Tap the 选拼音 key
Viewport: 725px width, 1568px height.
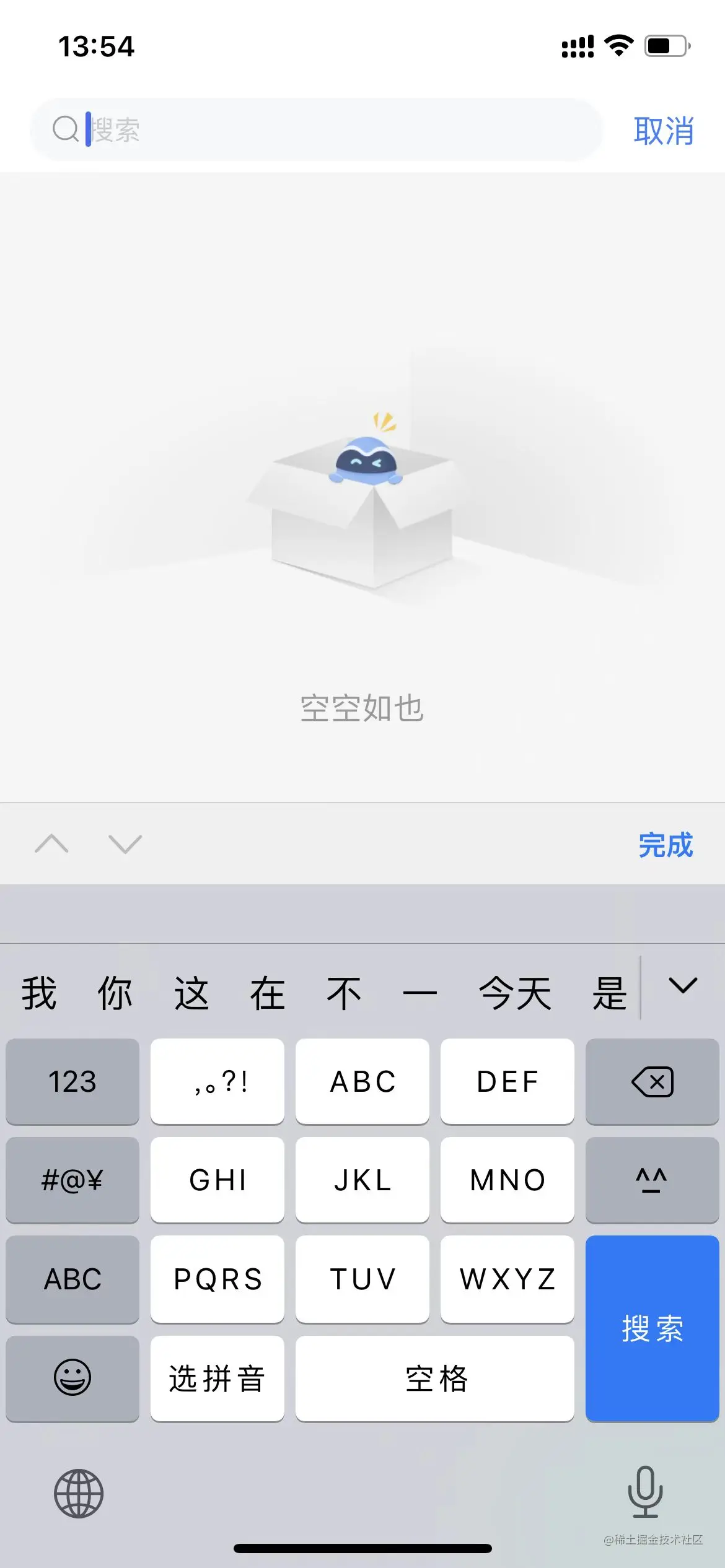[217, 1378]
